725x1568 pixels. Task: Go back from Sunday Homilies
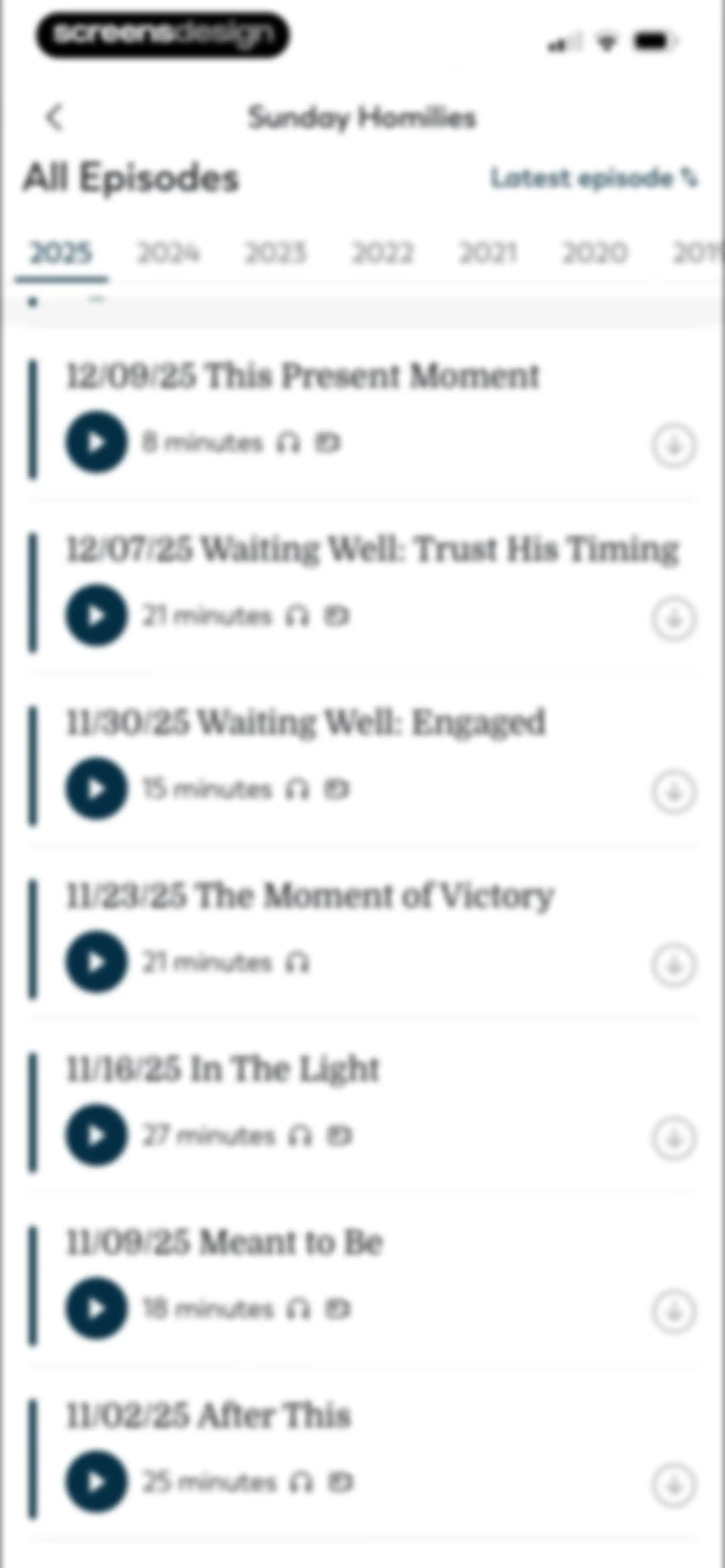54,118
